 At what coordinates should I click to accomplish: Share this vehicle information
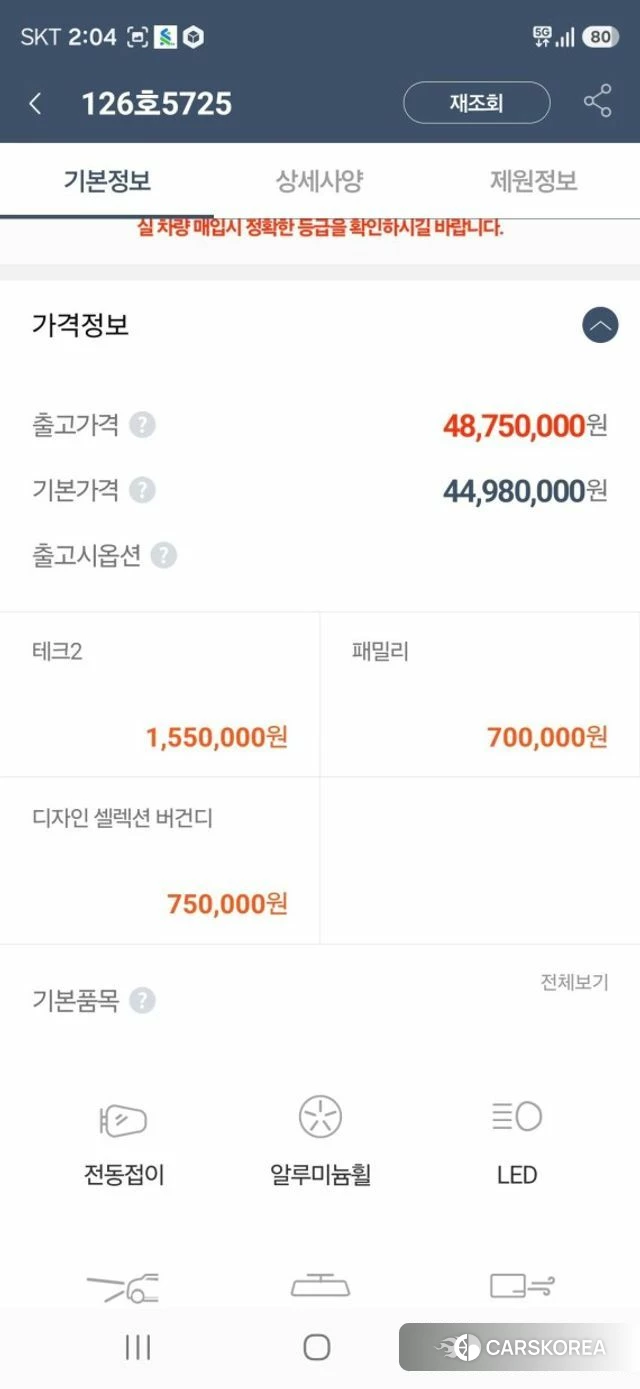(x=597, y=102)
